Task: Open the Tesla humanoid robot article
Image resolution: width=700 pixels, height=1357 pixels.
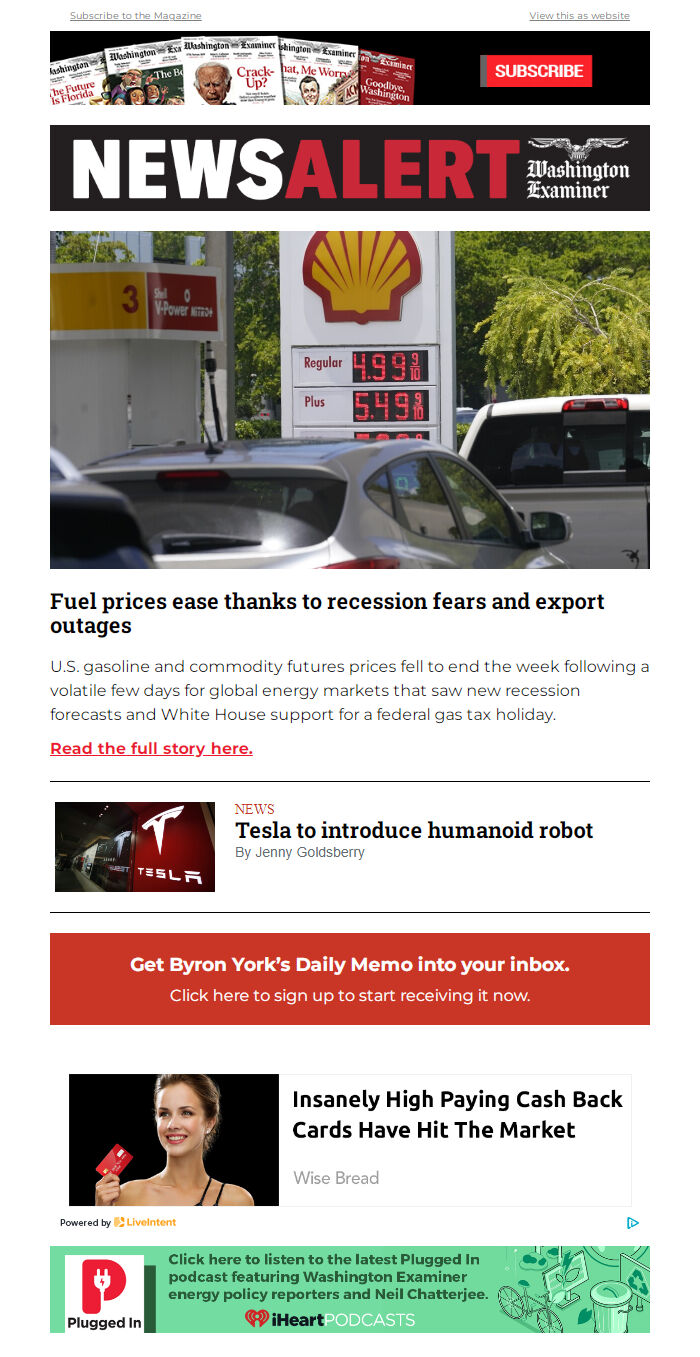Action: pos(414,830)
